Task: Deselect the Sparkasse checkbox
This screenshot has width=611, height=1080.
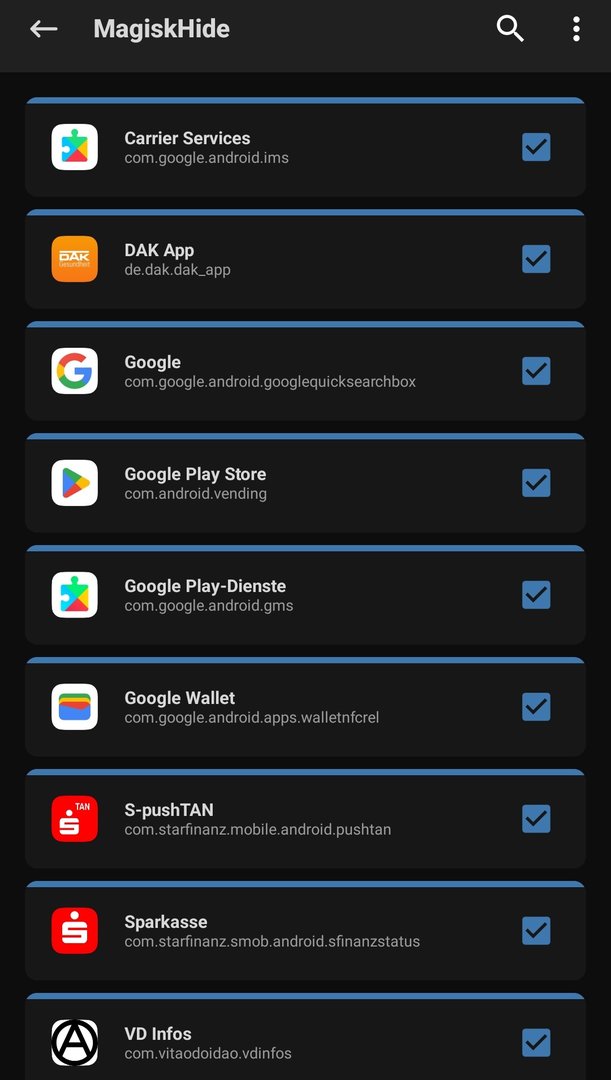Action: (536, 932)
